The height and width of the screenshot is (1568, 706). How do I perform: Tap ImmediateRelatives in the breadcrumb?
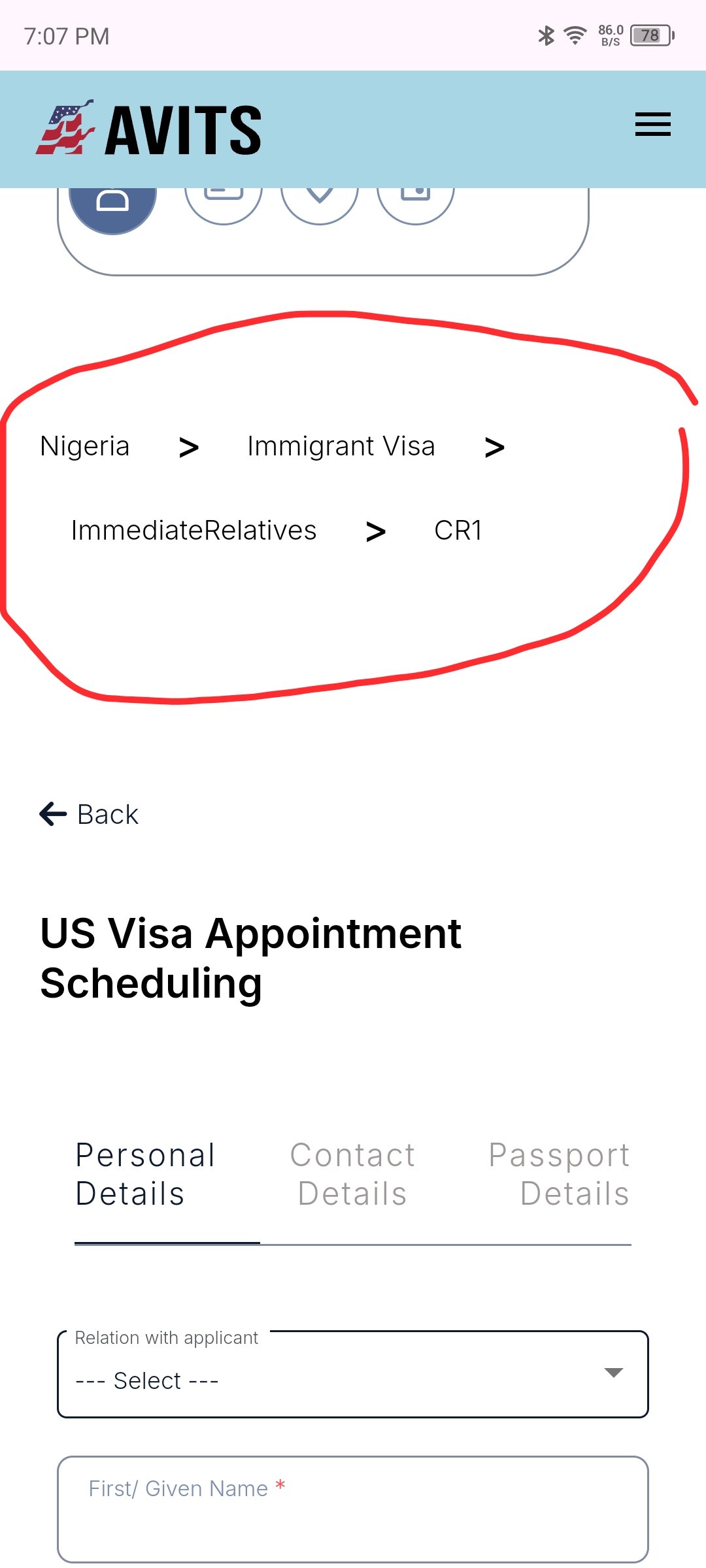click(193, 531)
